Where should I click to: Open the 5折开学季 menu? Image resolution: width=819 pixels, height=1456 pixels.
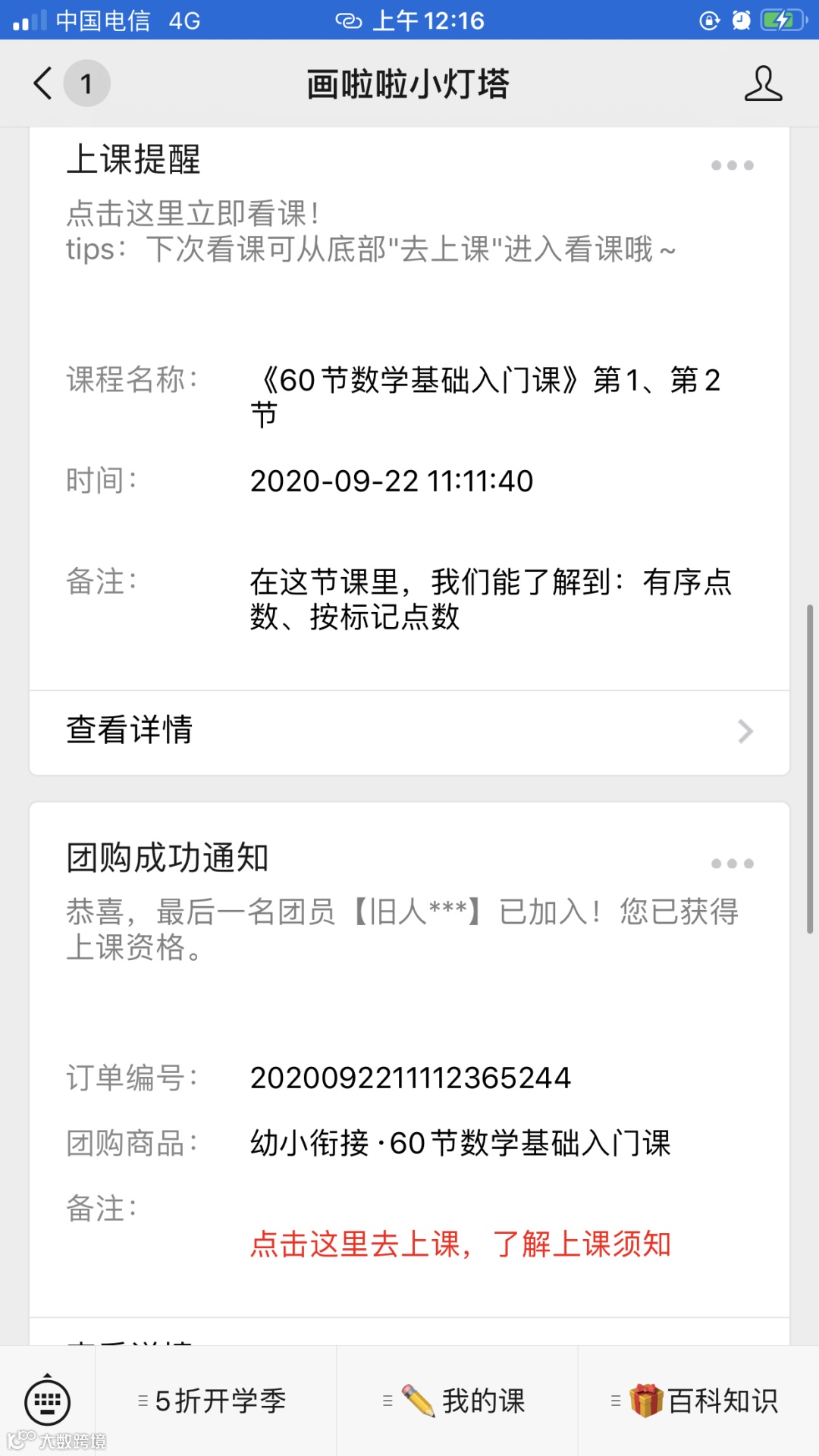[215, 1401]
